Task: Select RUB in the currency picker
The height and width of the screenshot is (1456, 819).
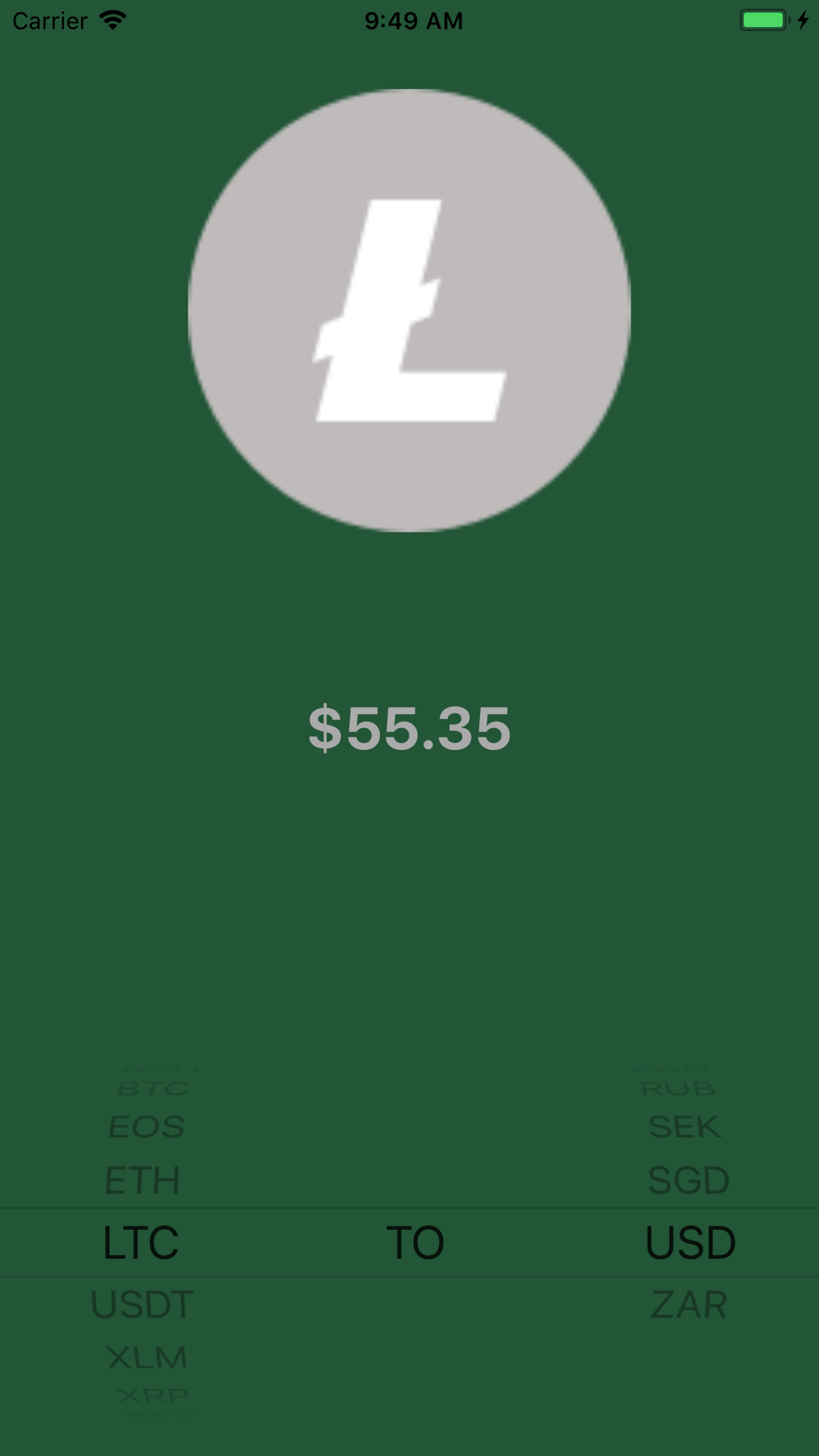Action: [x=678, y=1089]
